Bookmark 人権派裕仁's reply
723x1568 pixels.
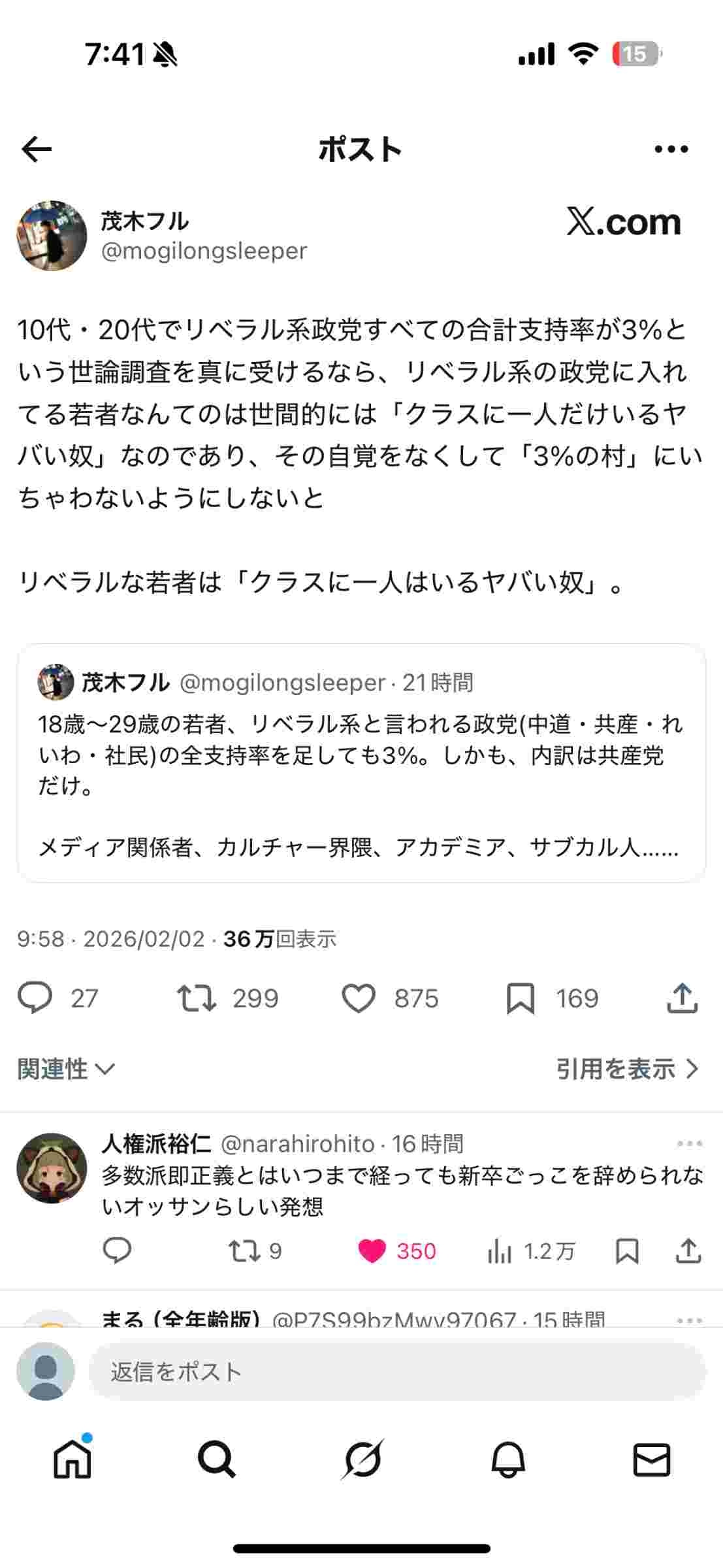[627, 1251]
